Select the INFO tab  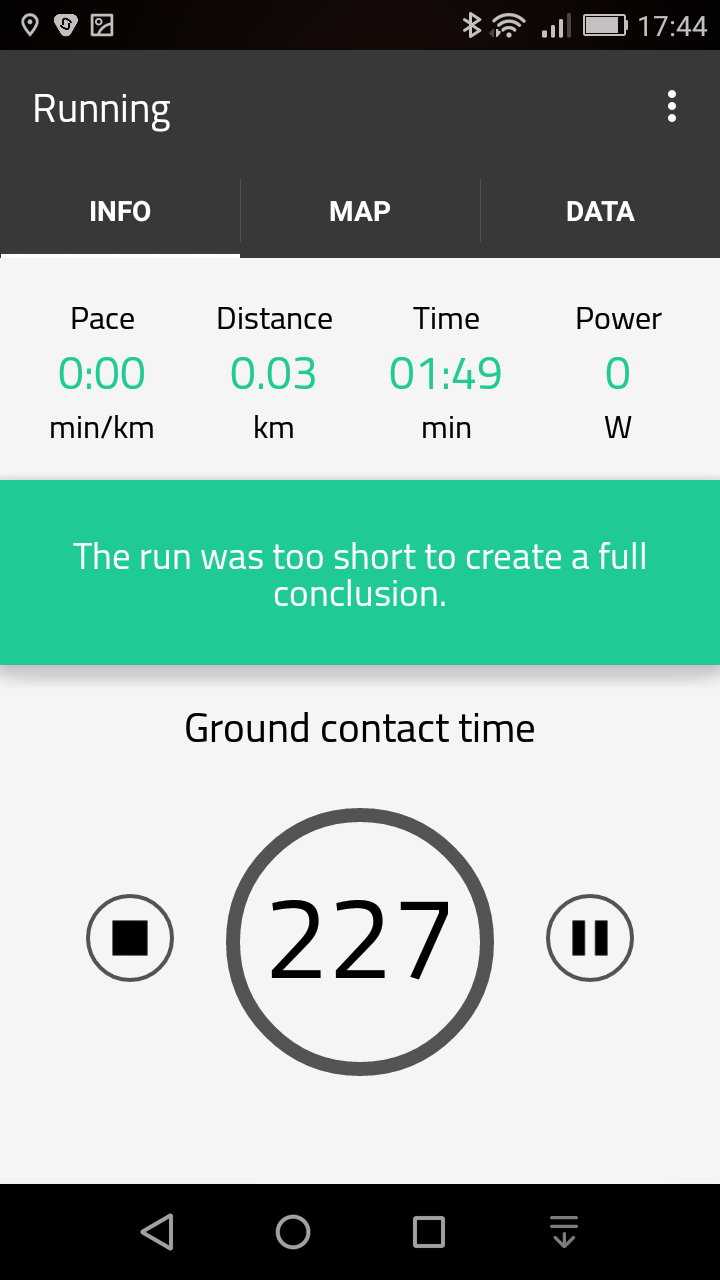point(120,211)
